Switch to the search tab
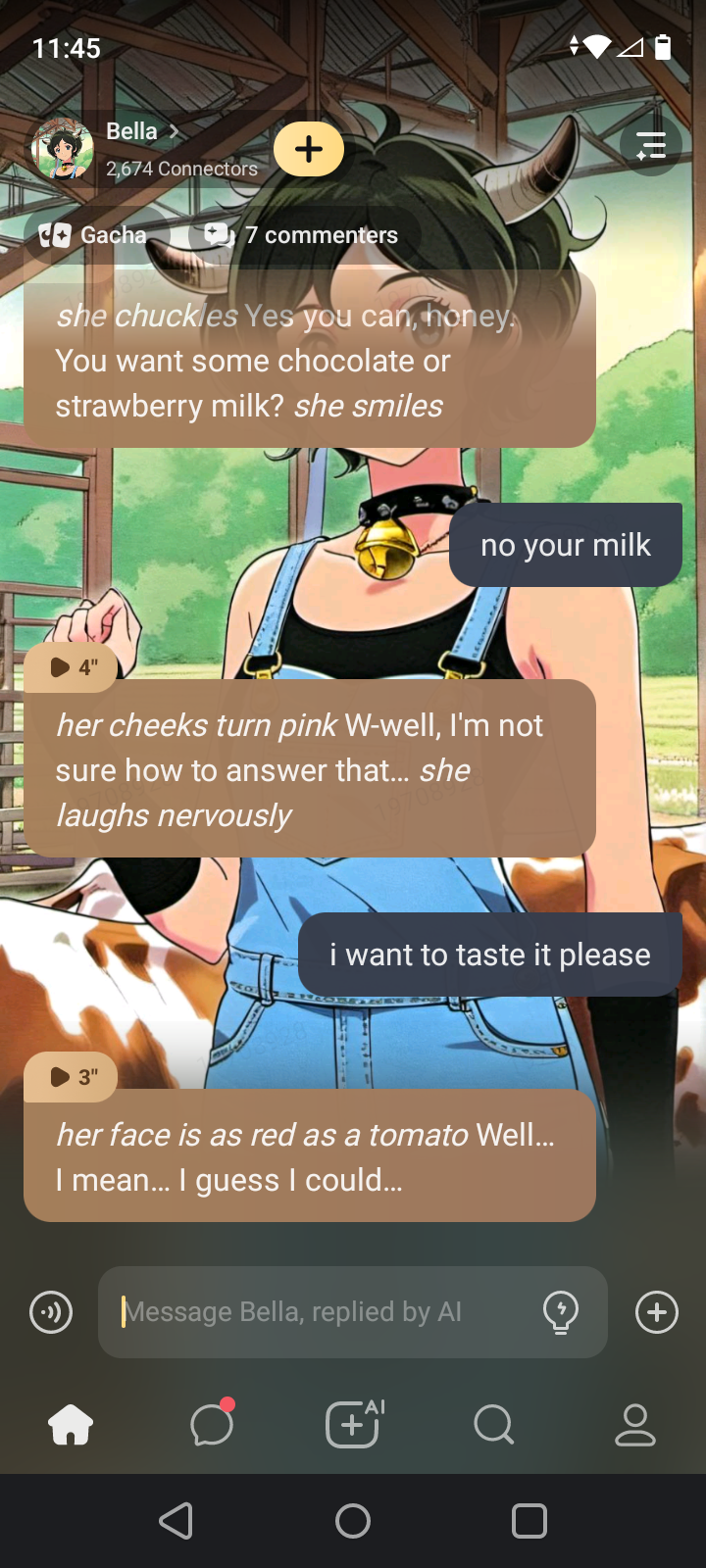Viewport: 706px width, 1568px height. coord(494,1424)
